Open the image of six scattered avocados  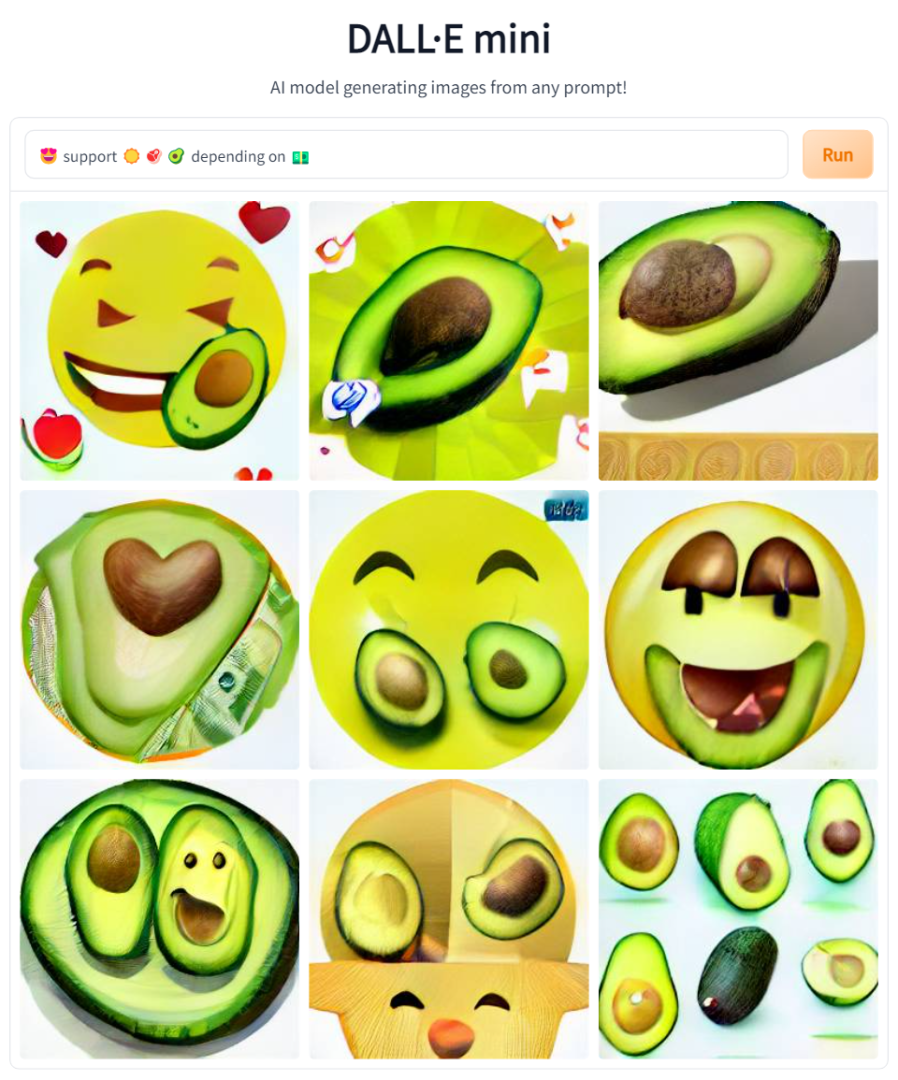click(738, 919)
